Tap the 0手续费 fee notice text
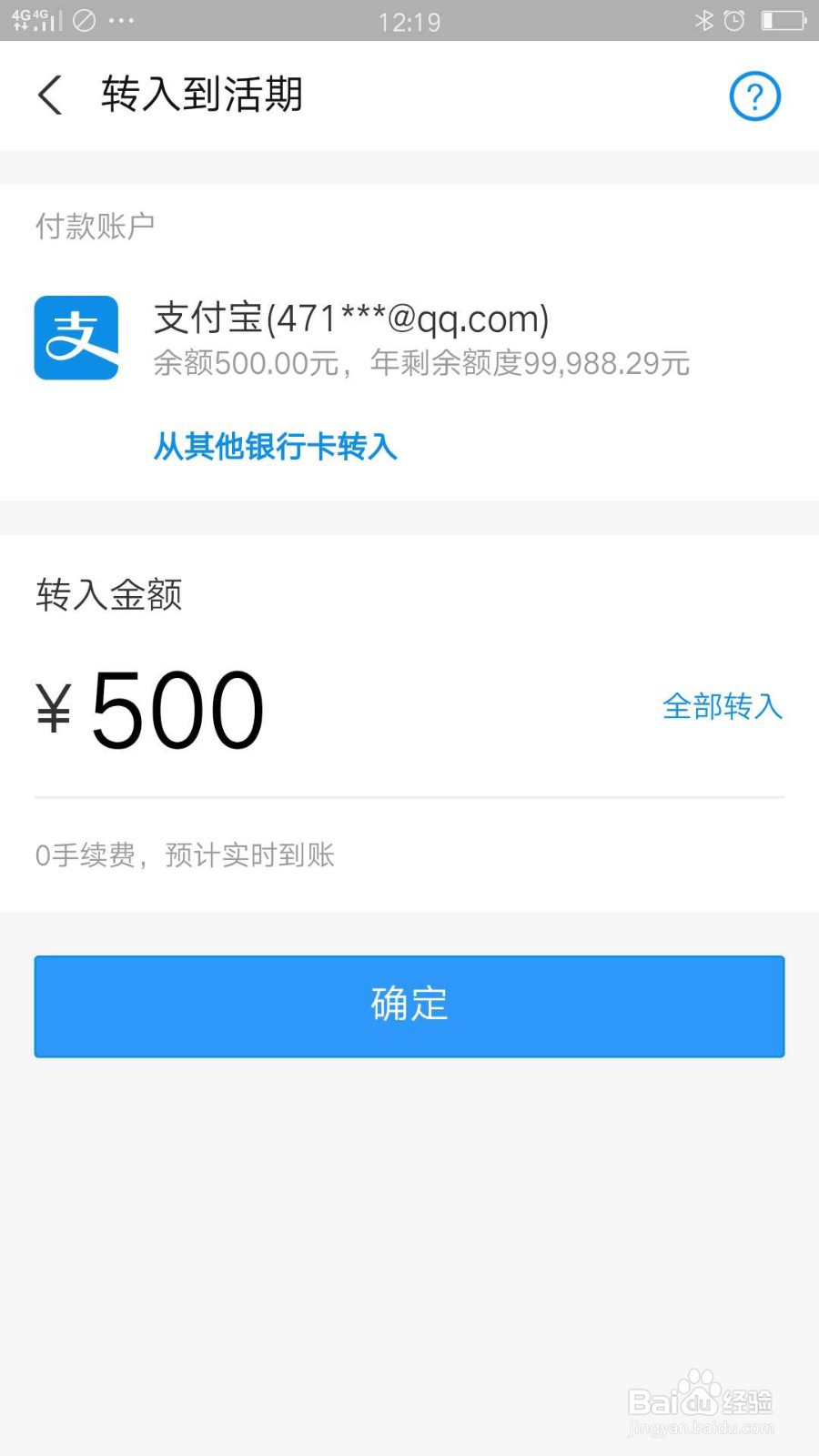Image resolution: width=819 pixels, height=1456 pixels. [x=186, y=854]
